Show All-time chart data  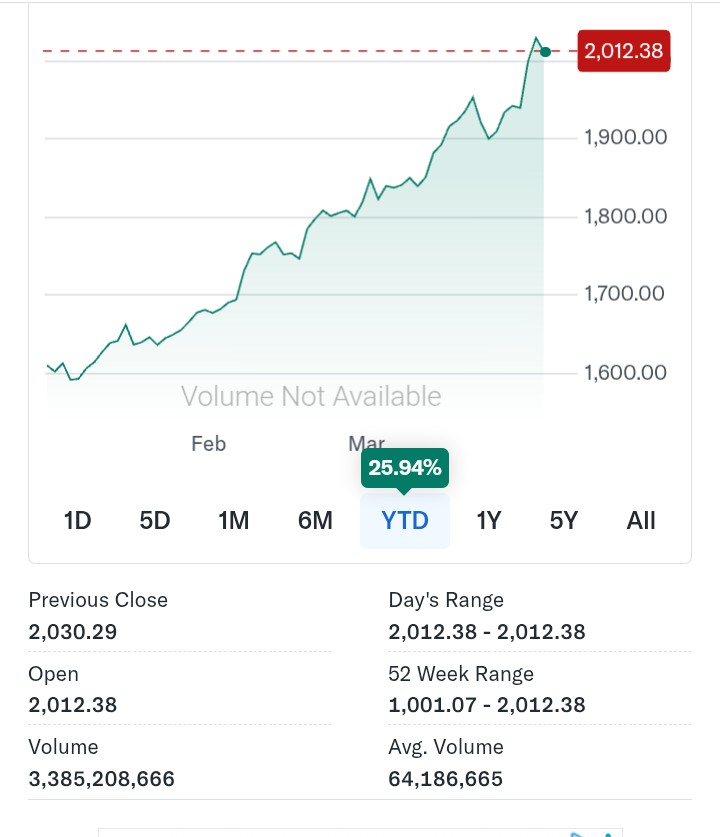tap(641, 520)
